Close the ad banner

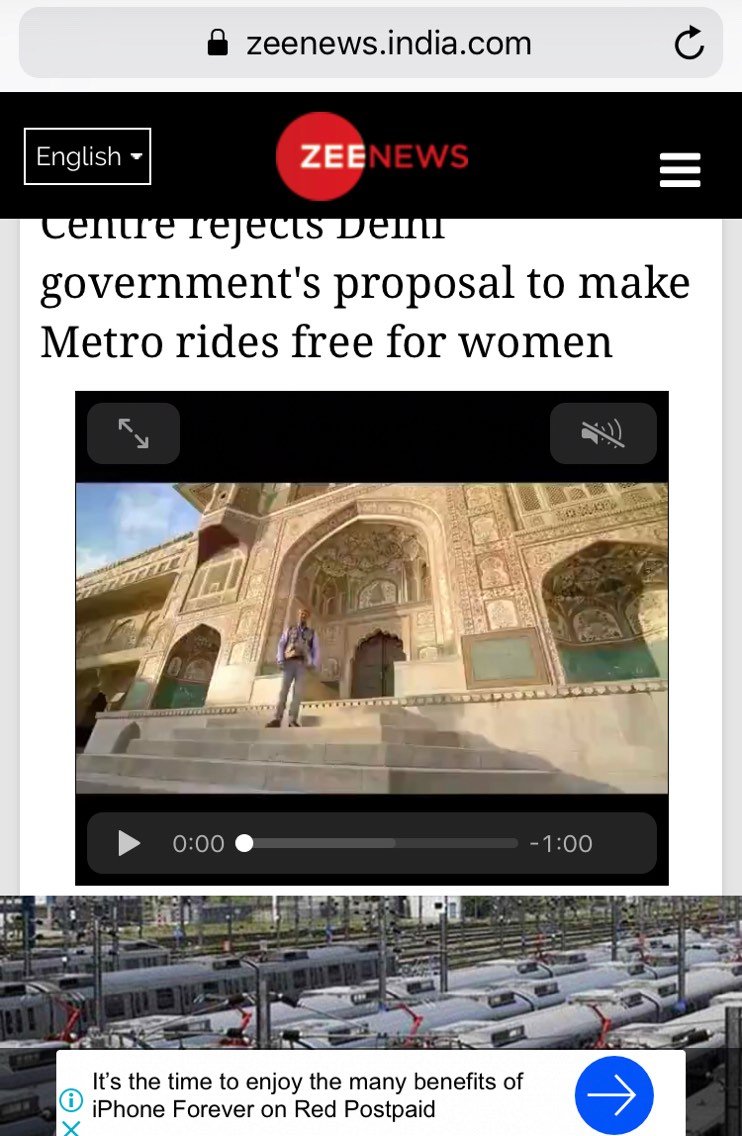pos(70,1127)
